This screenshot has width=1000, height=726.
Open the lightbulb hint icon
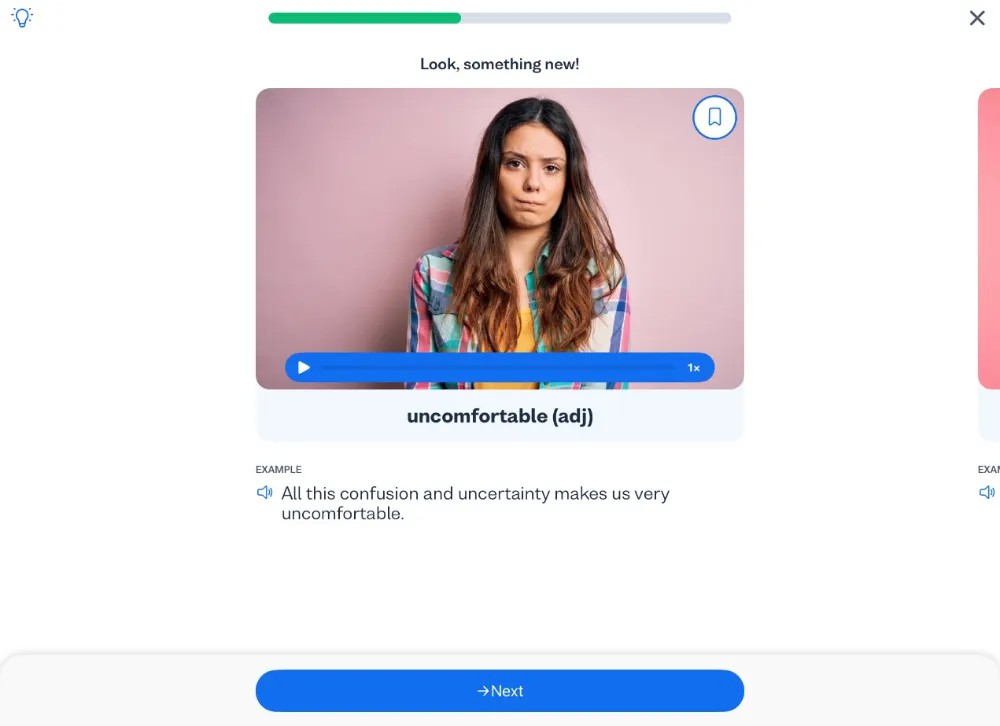22,17
